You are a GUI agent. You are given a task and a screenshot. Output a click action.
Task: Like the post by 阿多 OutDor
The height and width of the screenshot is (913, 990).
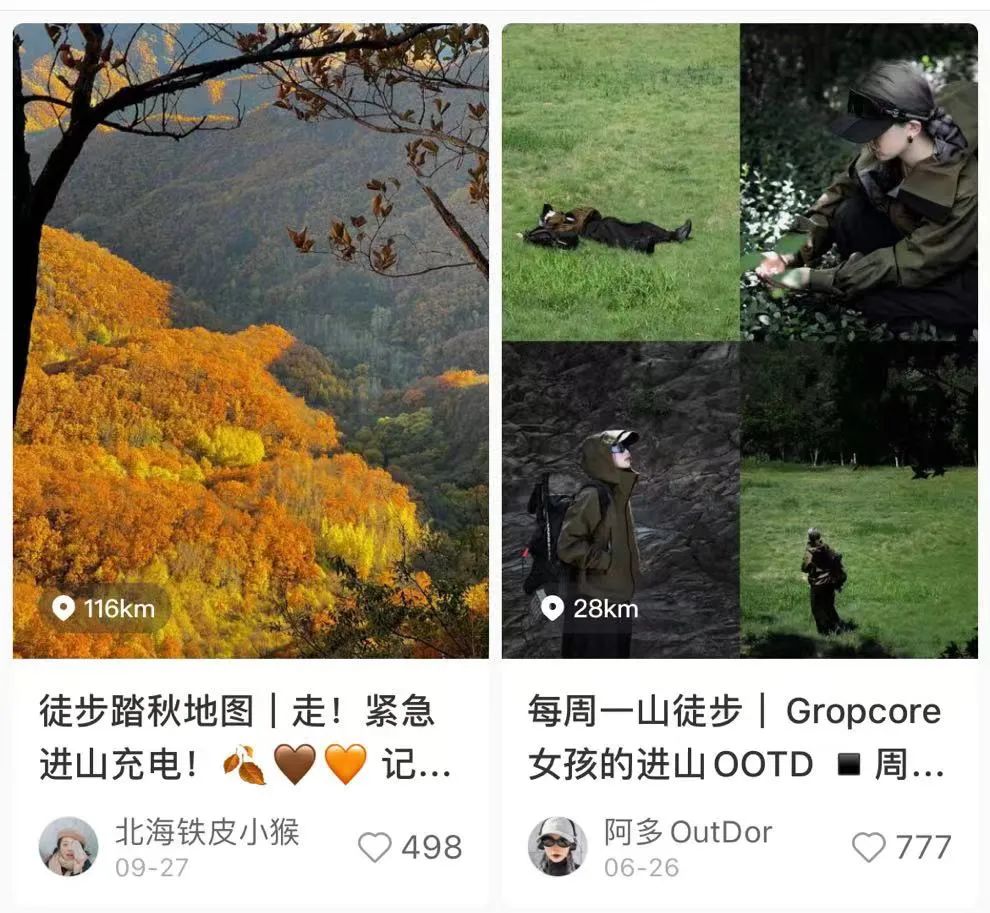(869, 848)
